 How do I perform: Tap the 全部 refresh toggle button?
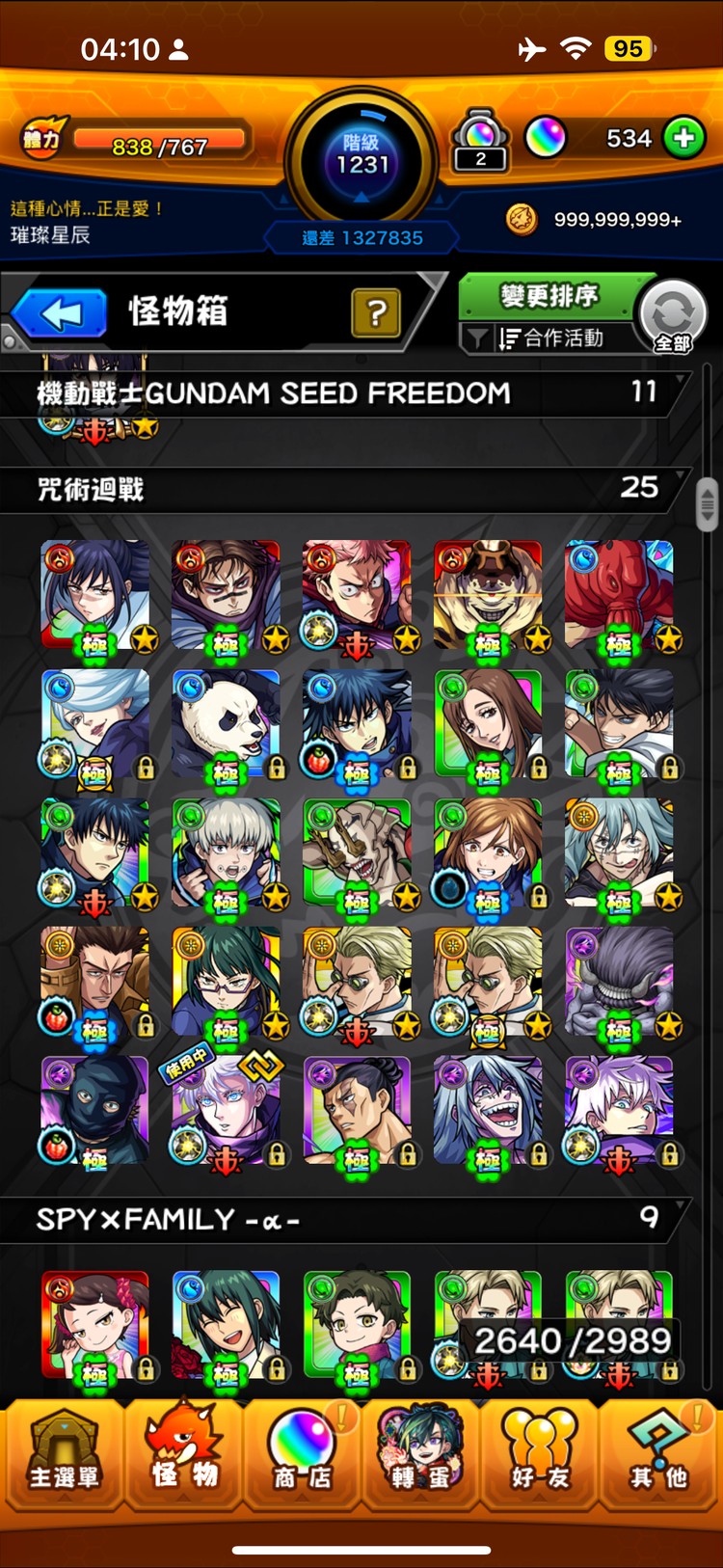pos(673,316)
